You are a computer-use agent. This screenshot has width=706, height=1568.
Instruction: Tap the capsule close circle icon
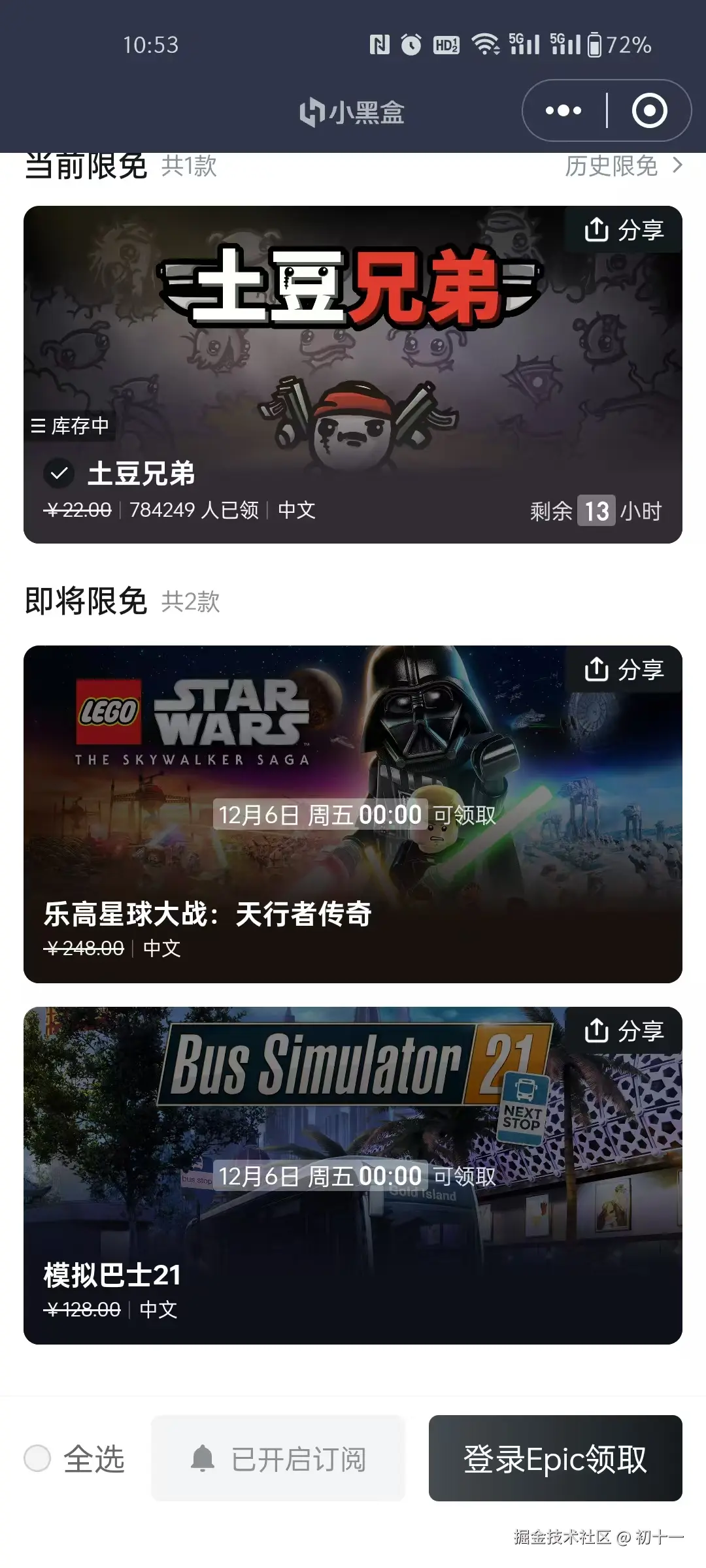tap(649, 110)
